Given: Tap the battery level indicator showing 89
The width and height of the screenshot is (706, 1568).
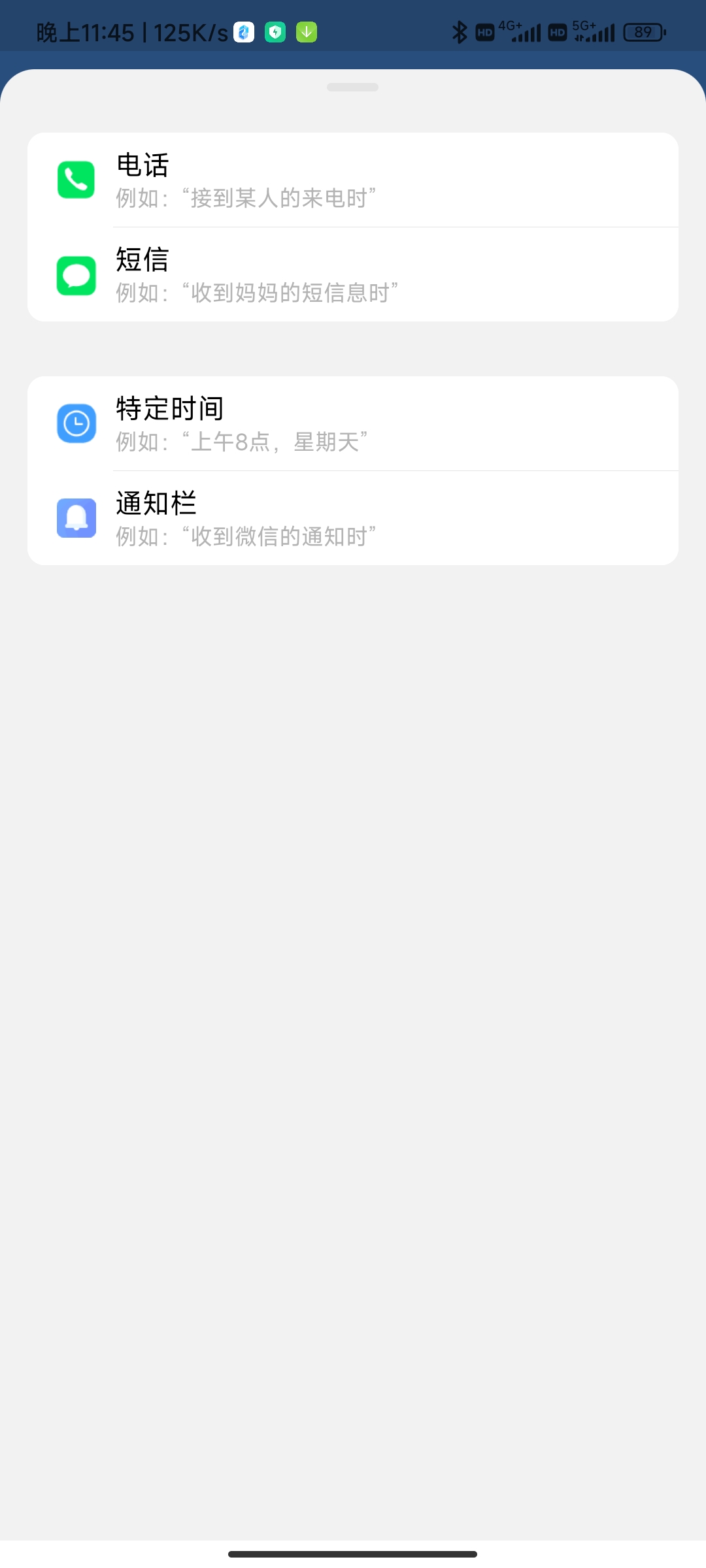Looking at the screenshot, I should (x=644, y=31).
